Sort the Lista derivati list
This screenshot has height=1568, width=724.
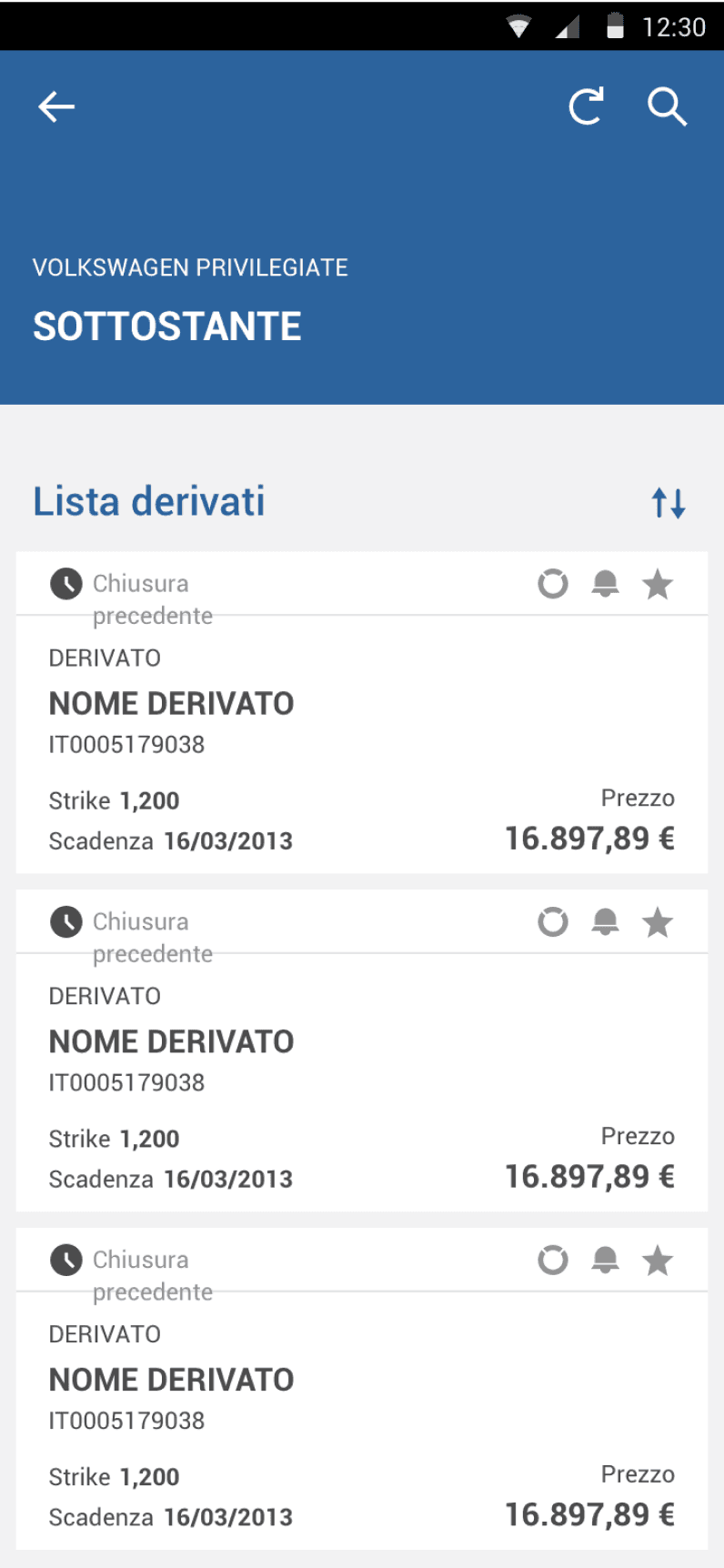pos(669,502)
